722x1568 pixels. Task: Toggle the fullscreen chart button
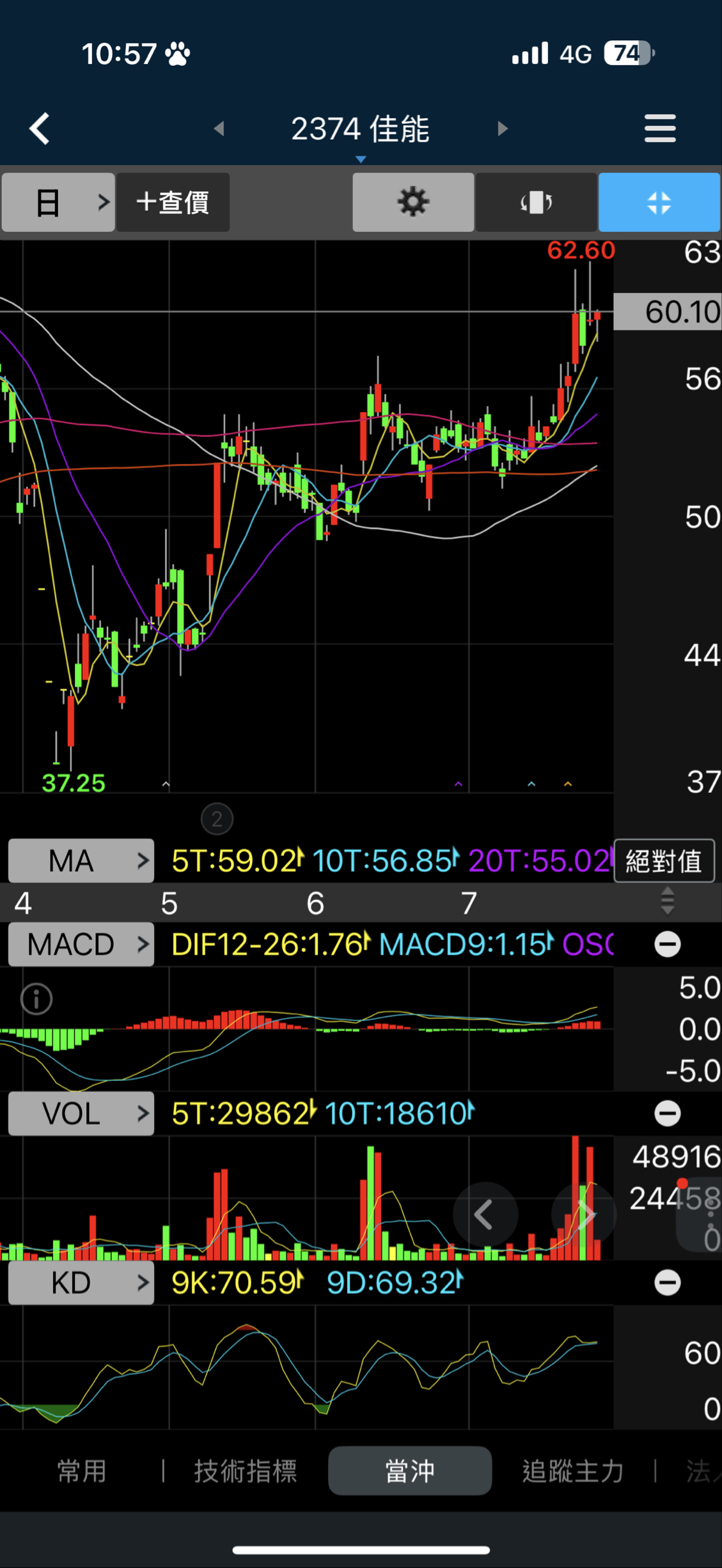pyautogui.click(x=659, y=203)
